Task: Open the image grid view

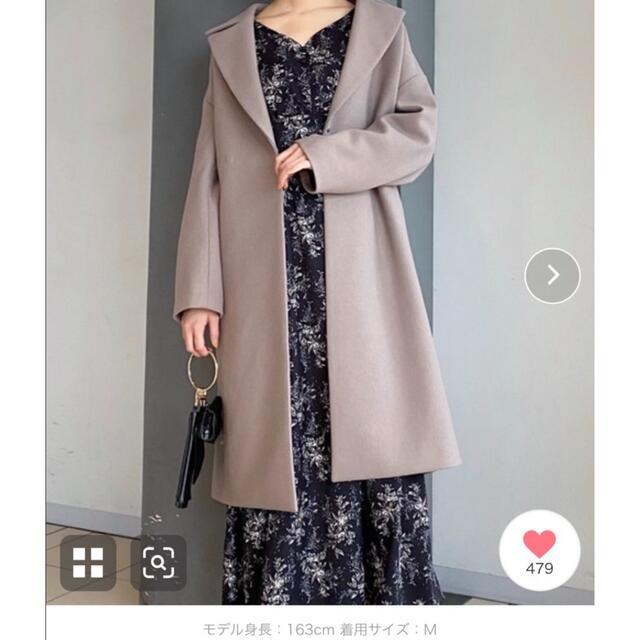Action: click(x=88, y=562)
